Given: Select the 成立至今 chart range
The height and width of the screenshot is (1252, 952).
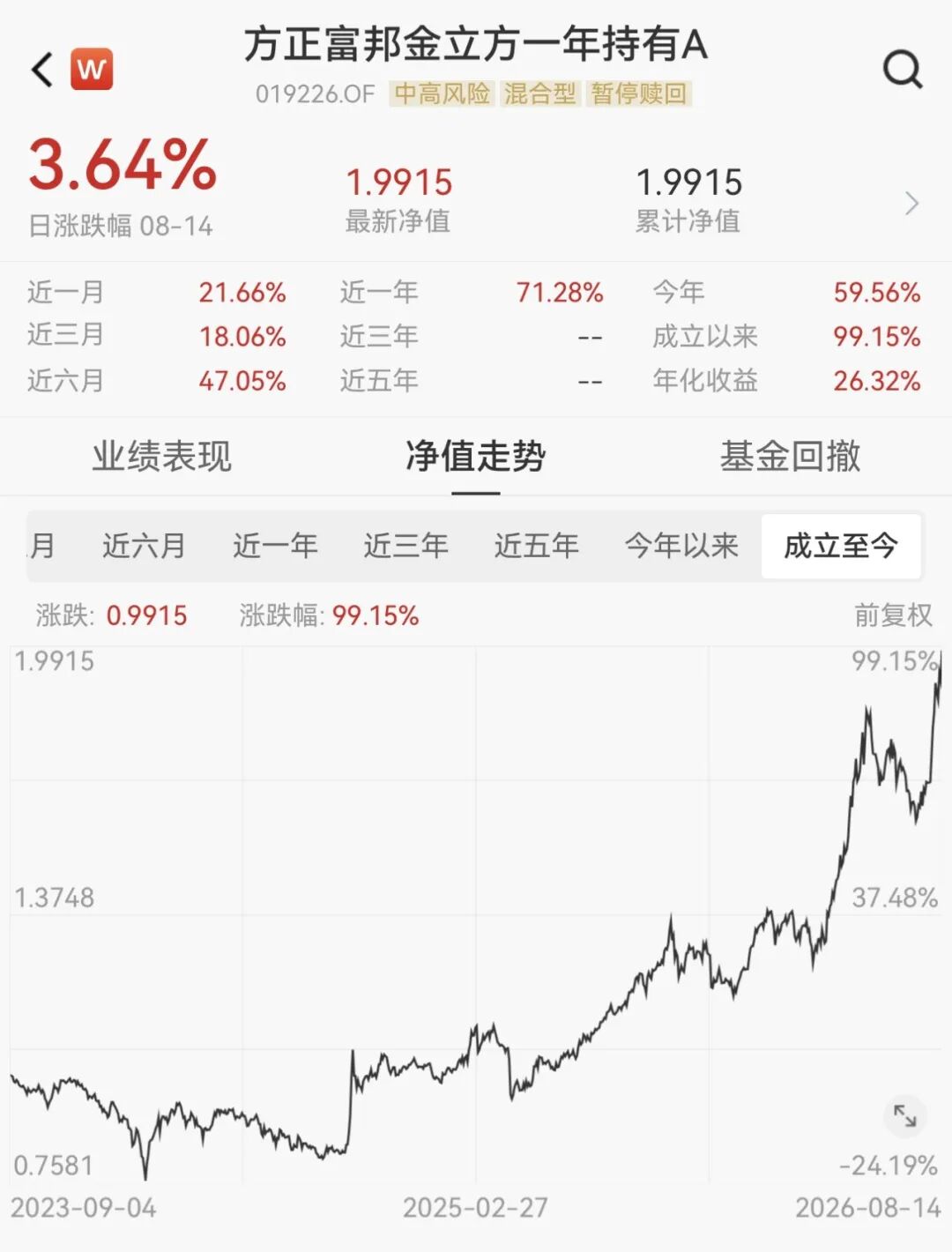Looking at the screenshot, I should pyautogui.click(x=841, y=547).
